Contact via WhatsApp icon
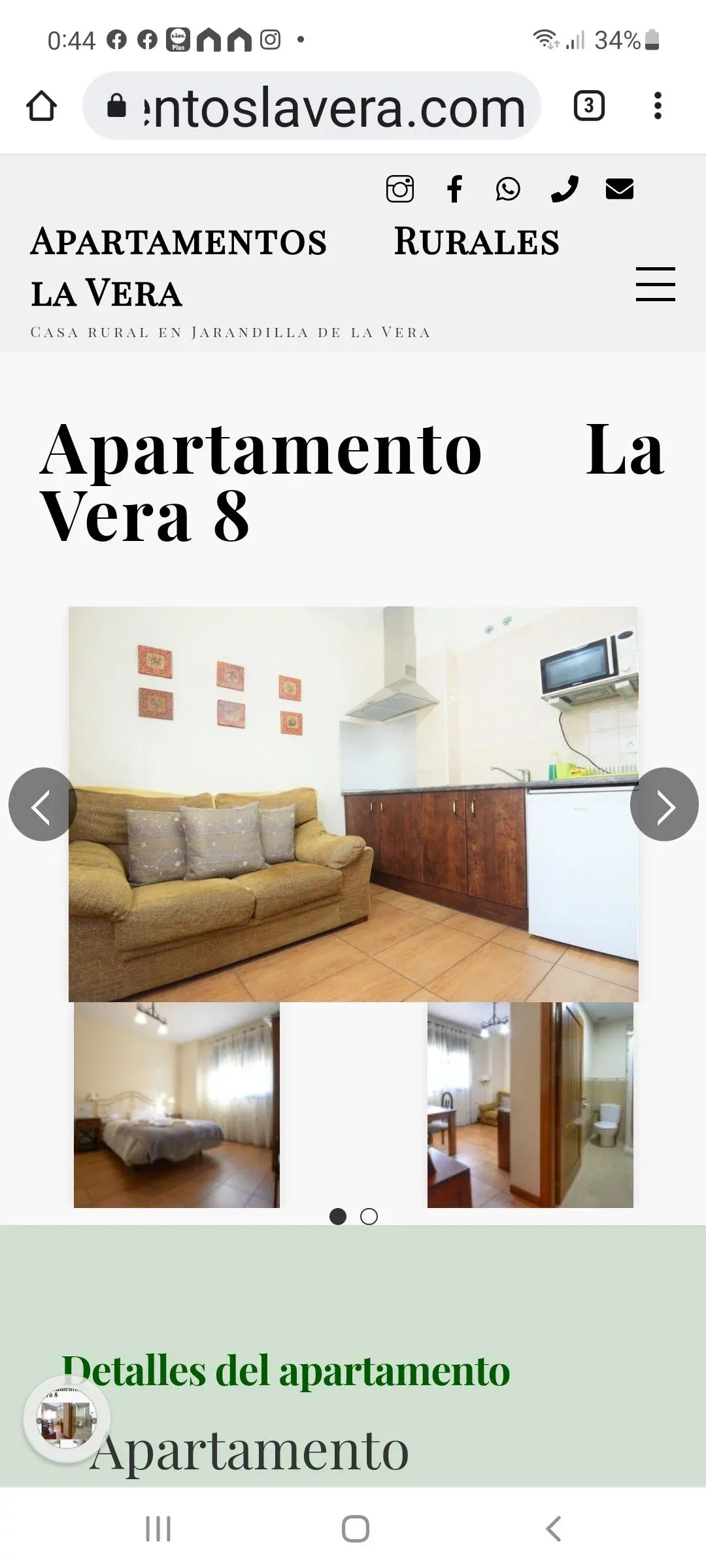The image size is (706, 1568). point(508,189)
